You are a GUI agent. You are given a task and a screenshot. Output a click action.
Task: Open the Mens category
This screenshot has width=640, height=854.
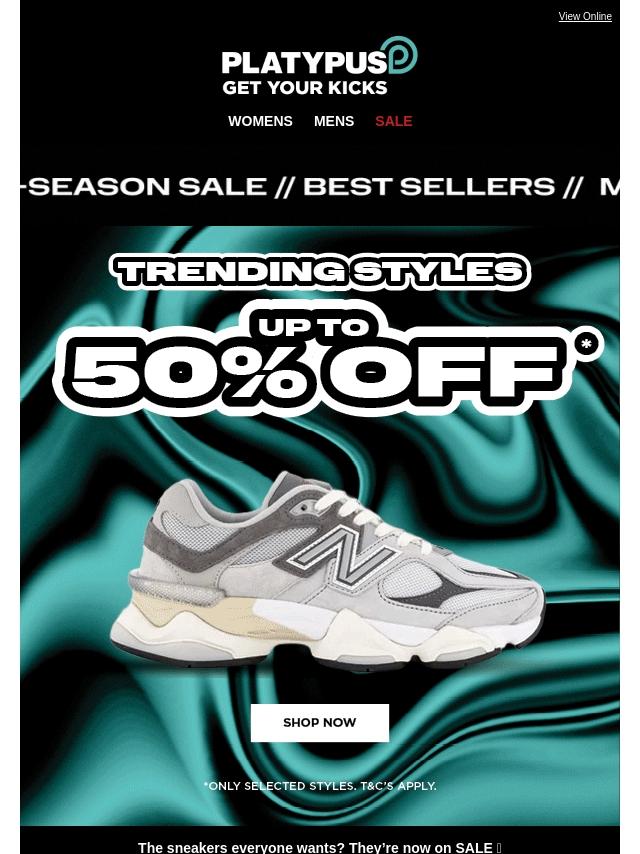pyautogui.click(x=333, y=121)
